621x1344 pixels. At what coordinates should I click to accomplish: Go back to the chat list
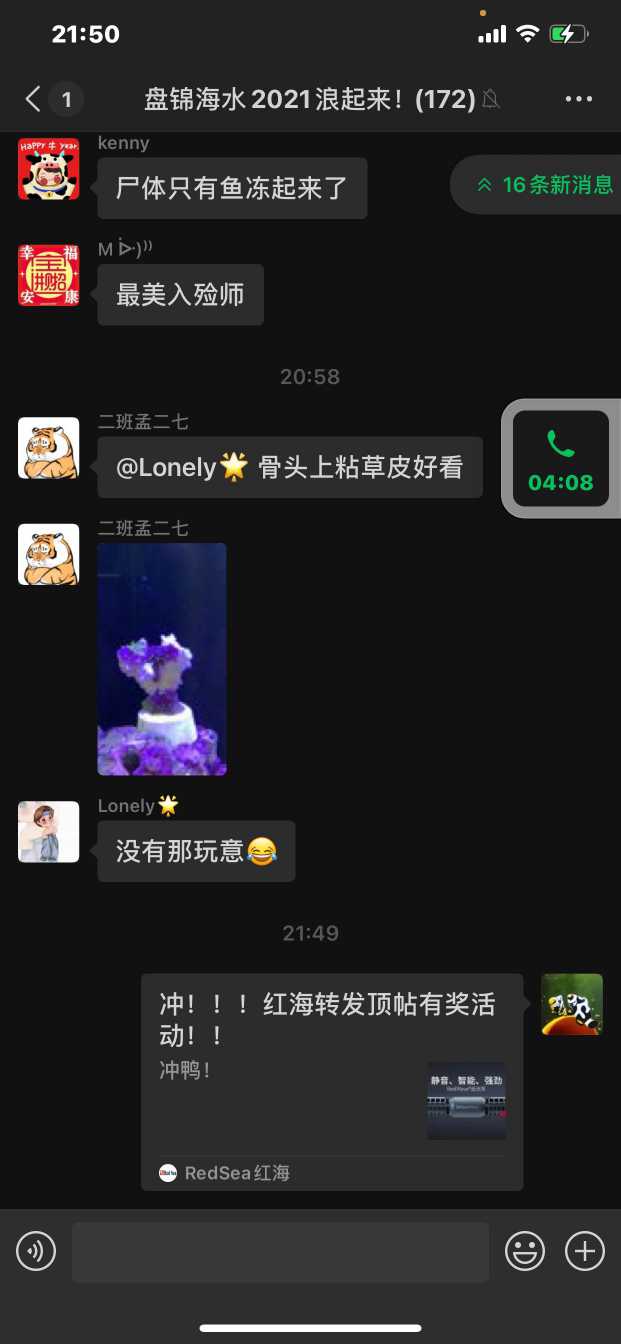[34, 99]
